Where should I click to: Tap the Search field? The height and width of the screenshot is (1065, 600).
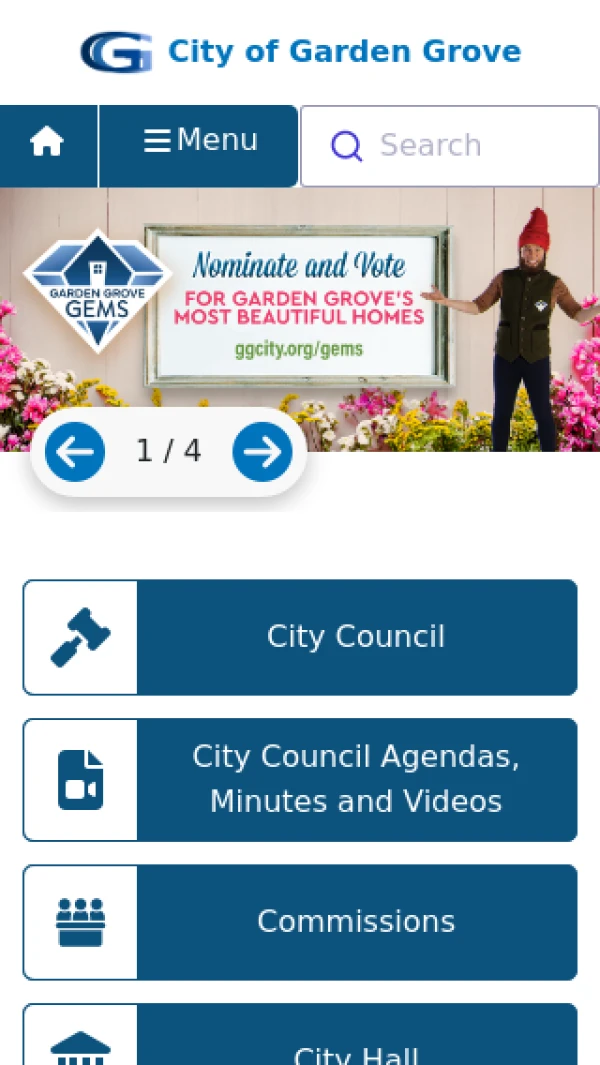(450, 145)
